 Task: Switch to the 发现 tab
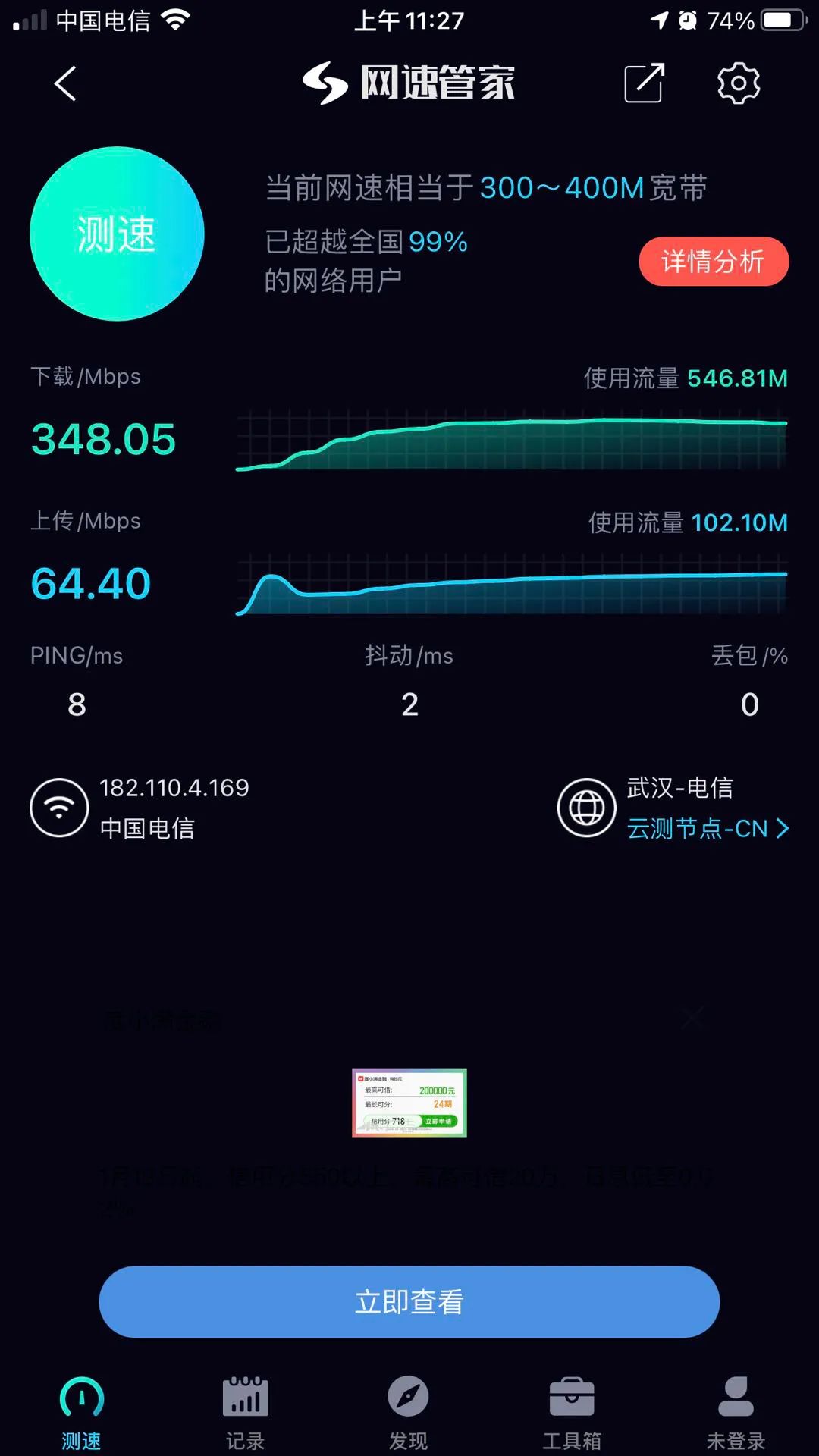(x=409, y=1412)
